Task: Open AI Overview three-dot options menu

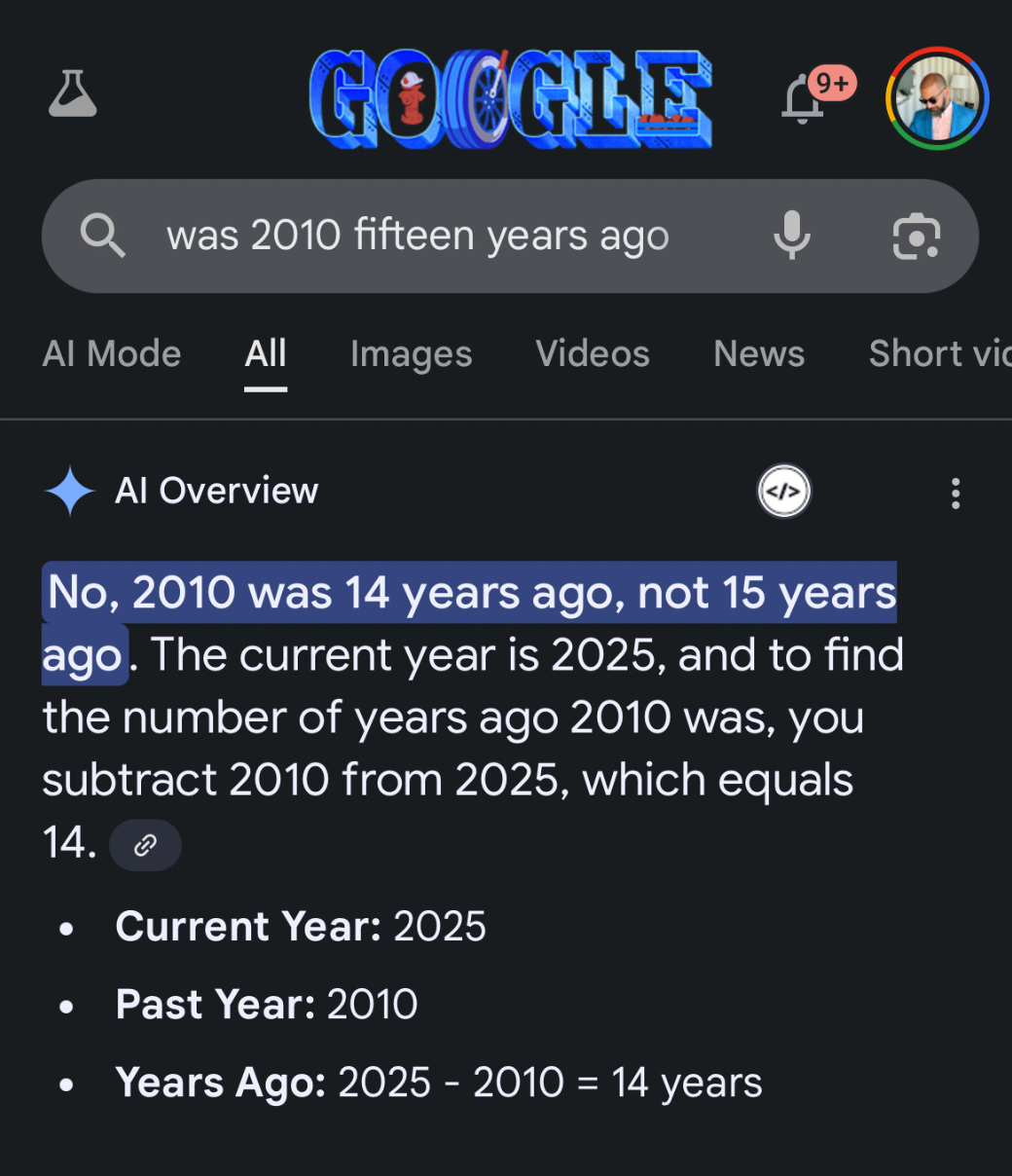Action: pyautogui.click(x=956, y=494)
